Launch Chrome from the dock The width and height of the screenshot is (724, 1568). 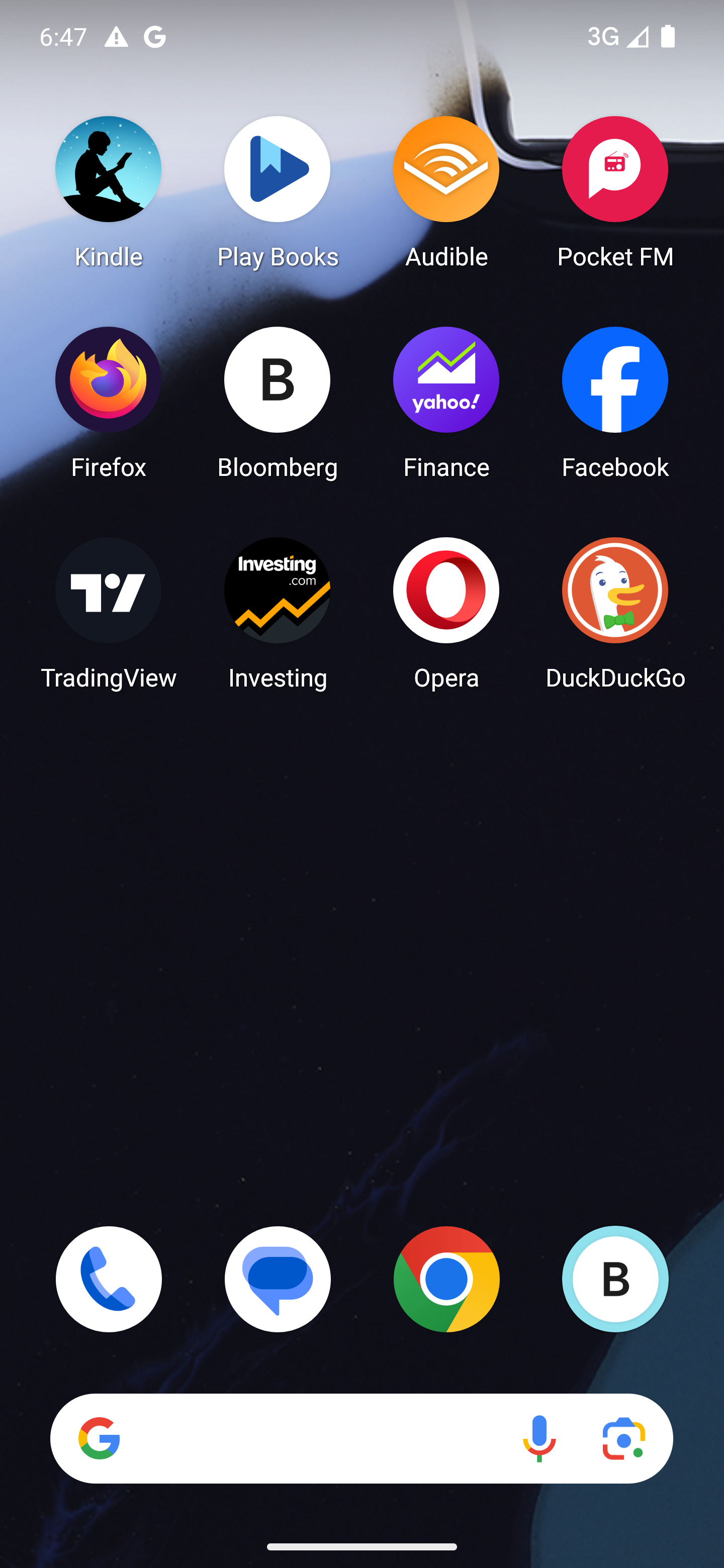pos(446,1280)
